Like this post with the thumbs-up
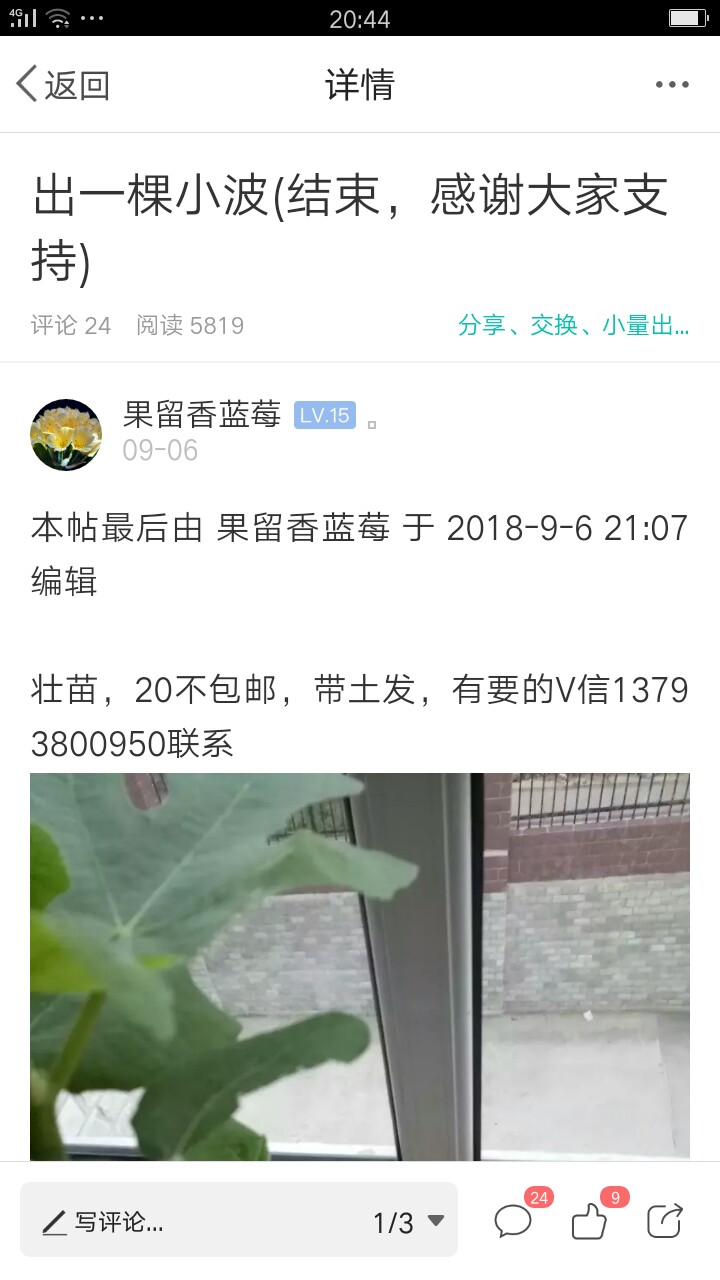Screen dimensions: 720x1280 589,1221
